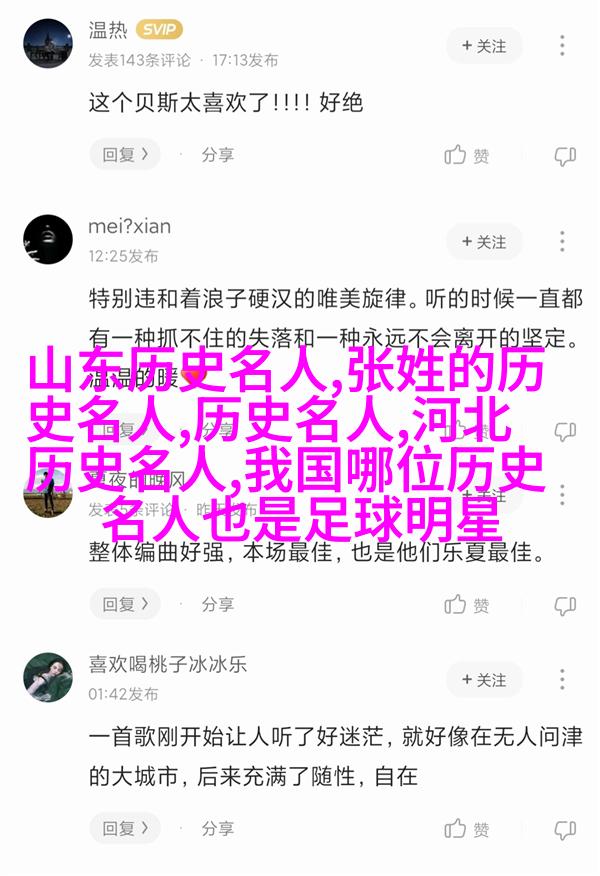Share the 整体编曲好强 comment
This screenshot has width=600, height=876.
(217, 604)
